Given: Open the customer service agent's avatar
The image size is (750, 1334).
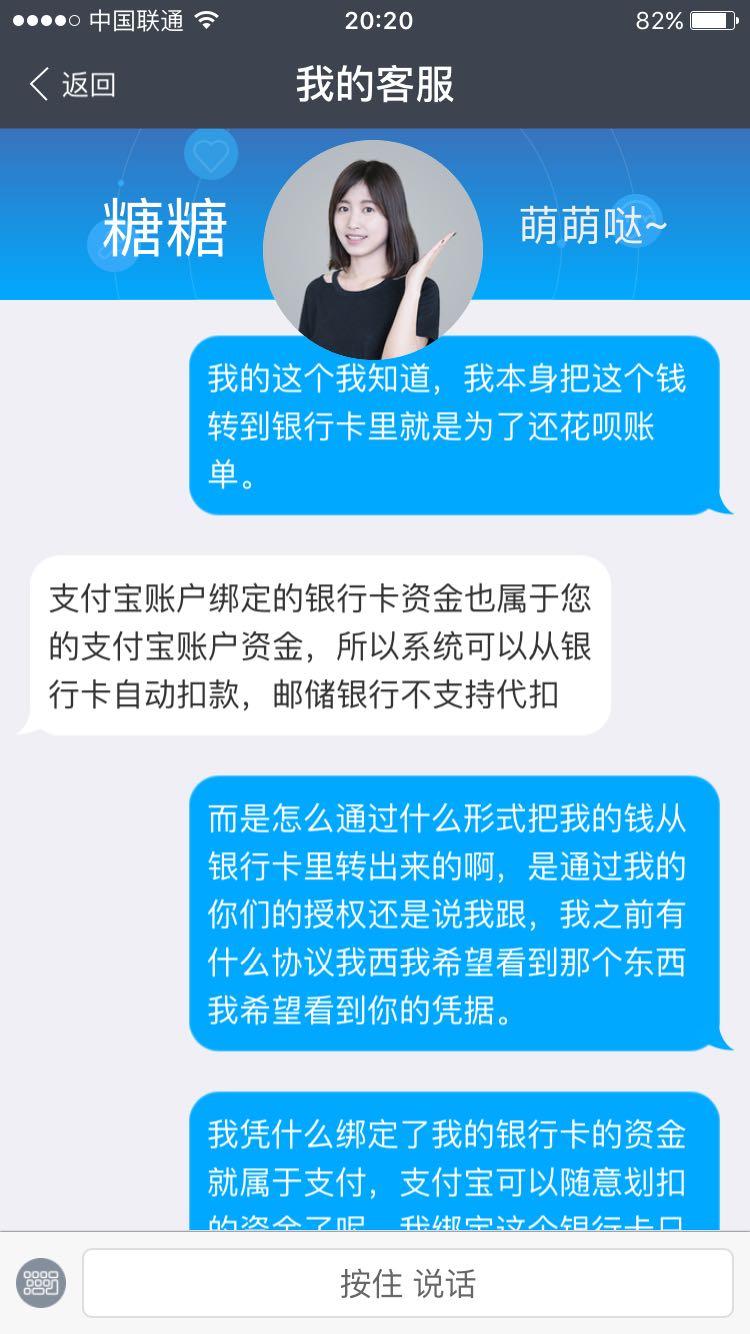Looking at the screenshot, I should 373,250.
